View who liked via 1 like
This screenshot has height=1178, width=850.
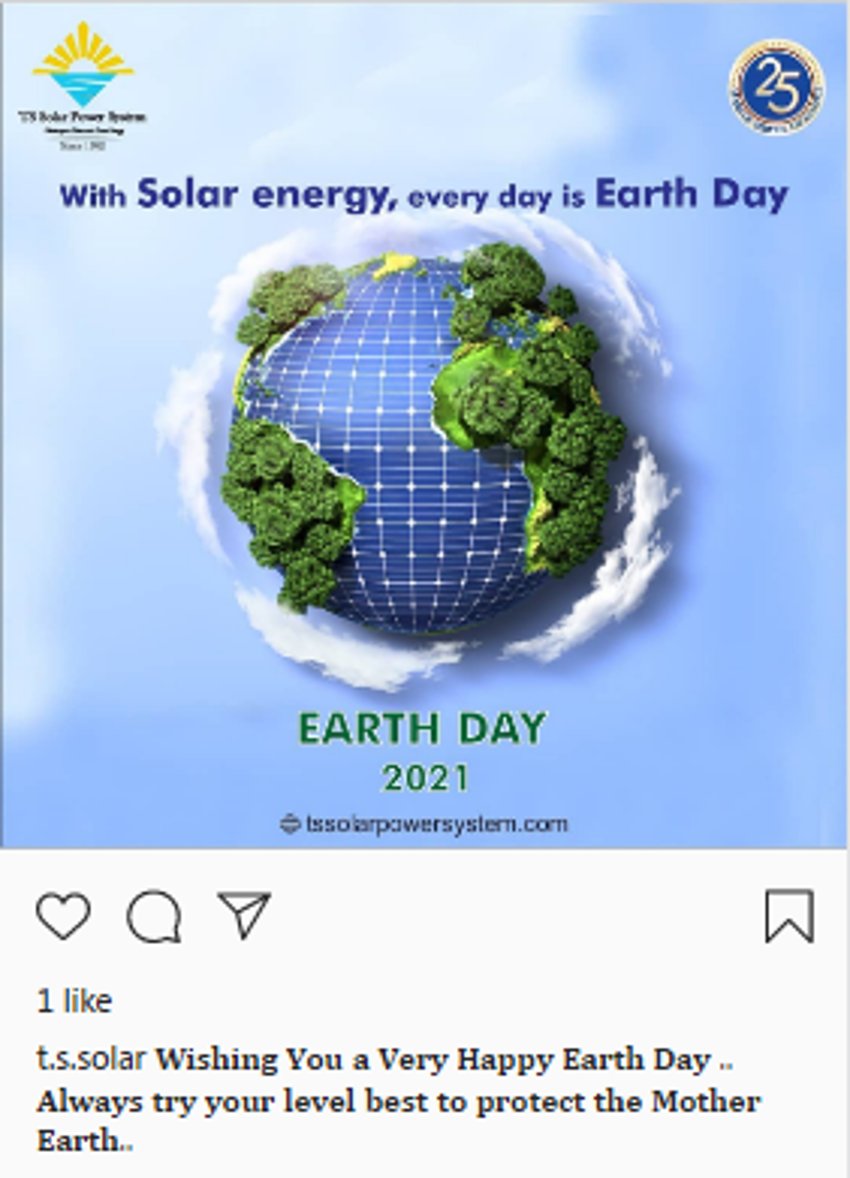coord(74,1001)
